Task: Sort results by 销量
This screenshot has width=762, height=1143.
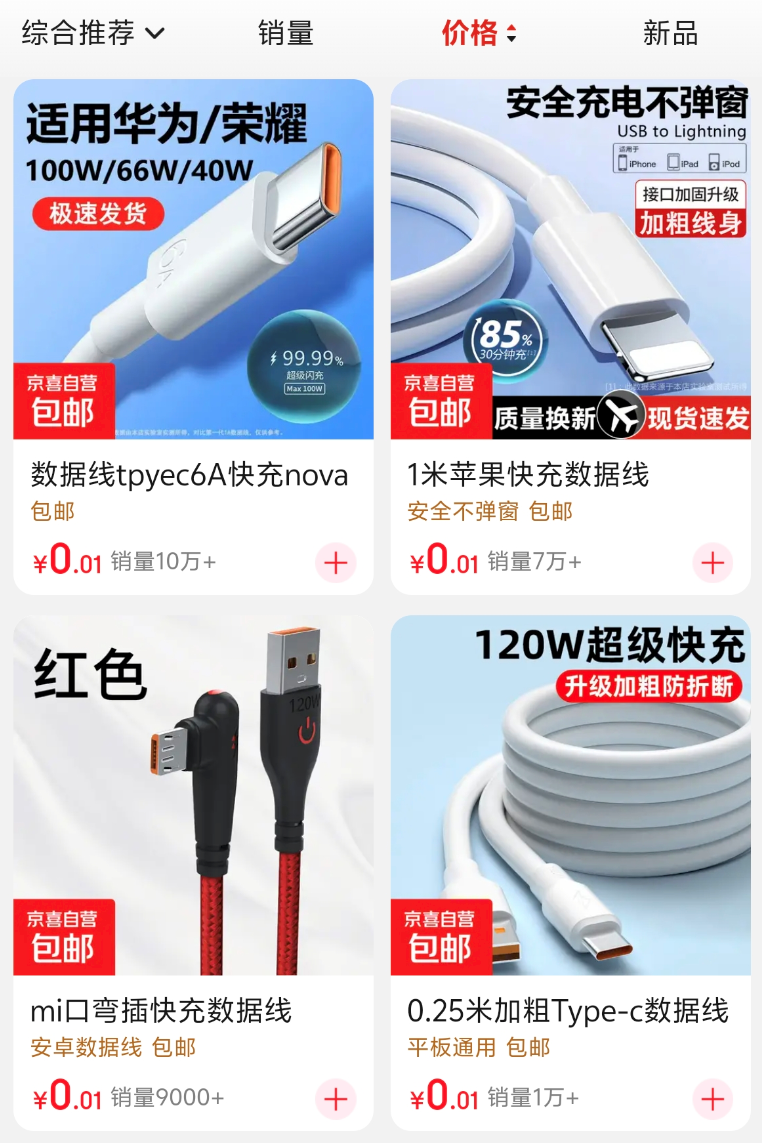Action: [286, 33]
